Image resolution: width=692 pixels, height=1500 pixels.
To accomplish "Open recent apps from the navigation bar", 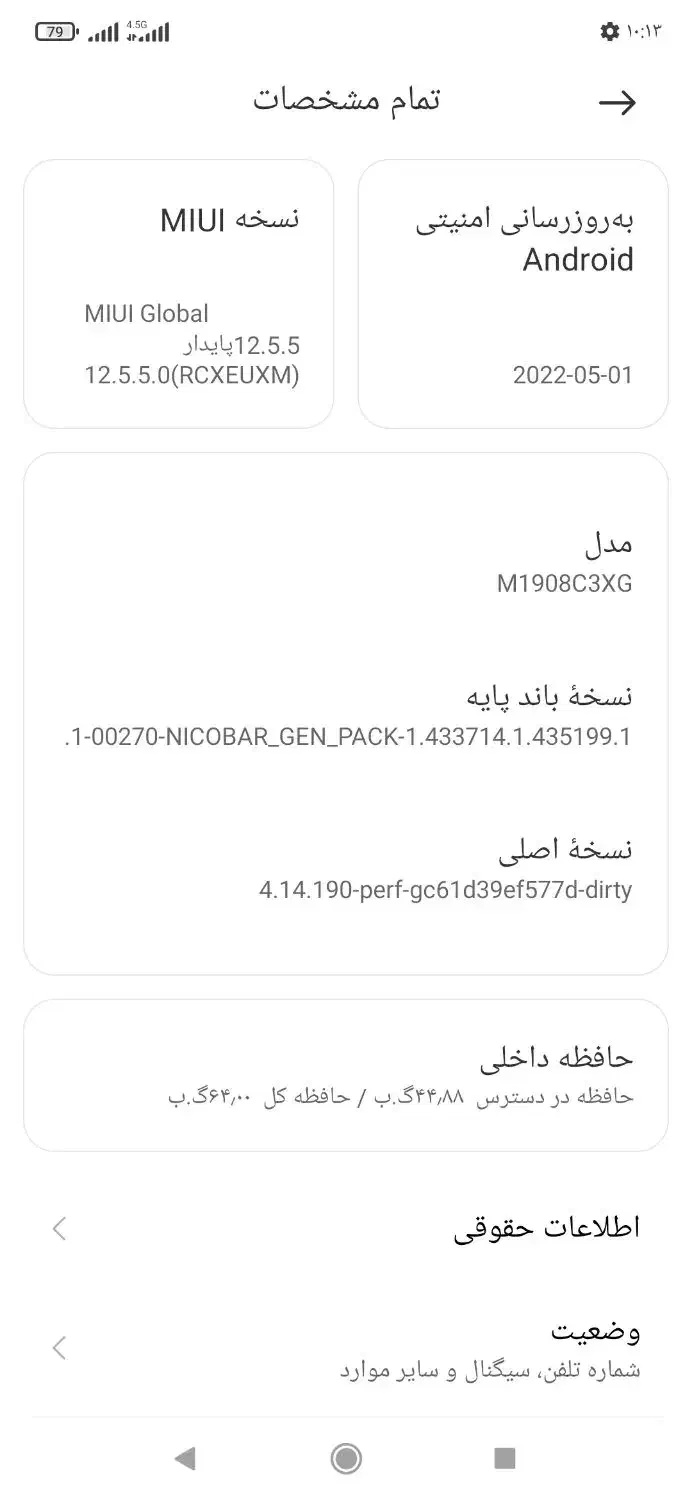I will click(505, 1459).
